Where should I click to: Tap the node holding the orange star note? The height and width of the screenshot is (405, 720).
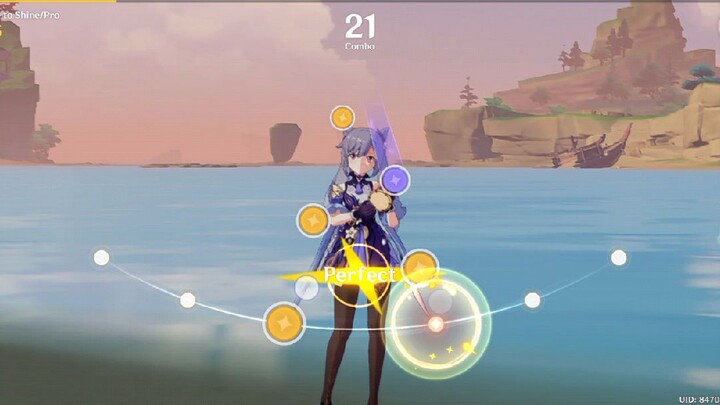coord(284,323)
